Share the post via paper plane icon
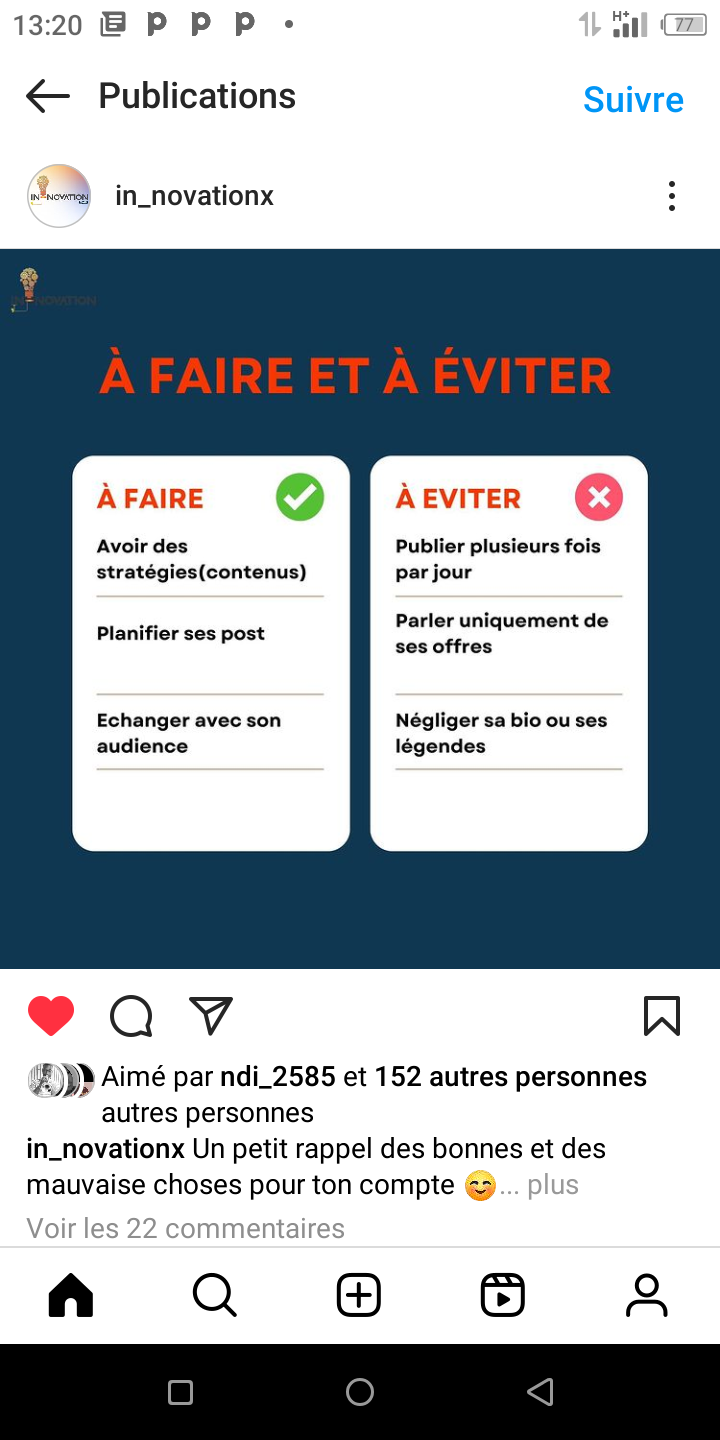Viewport: 720px width, 1440px height. pos(211,1016)
